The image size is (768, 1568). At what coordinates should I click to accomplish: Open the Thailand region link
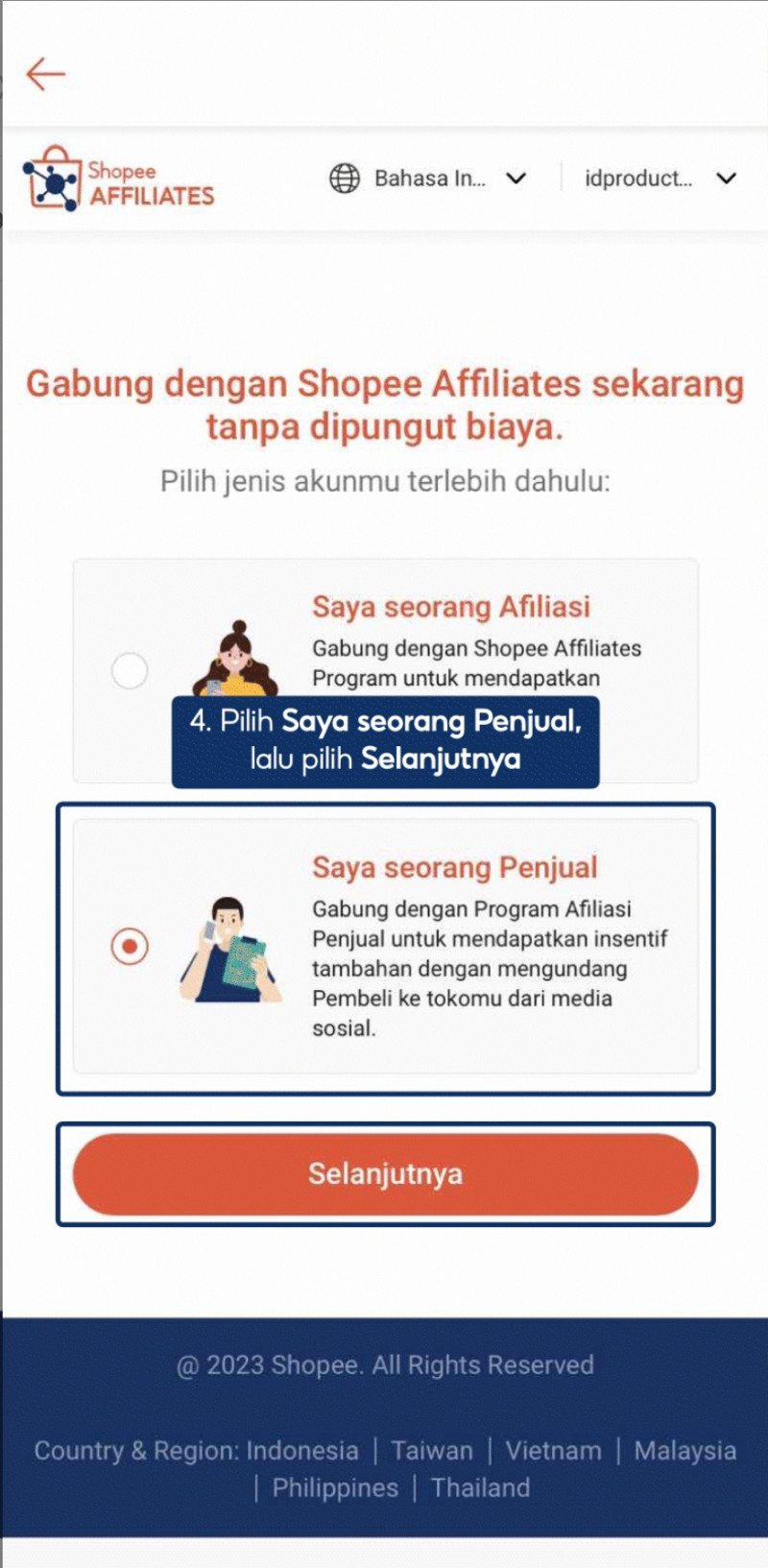(x=480, y=1487)
